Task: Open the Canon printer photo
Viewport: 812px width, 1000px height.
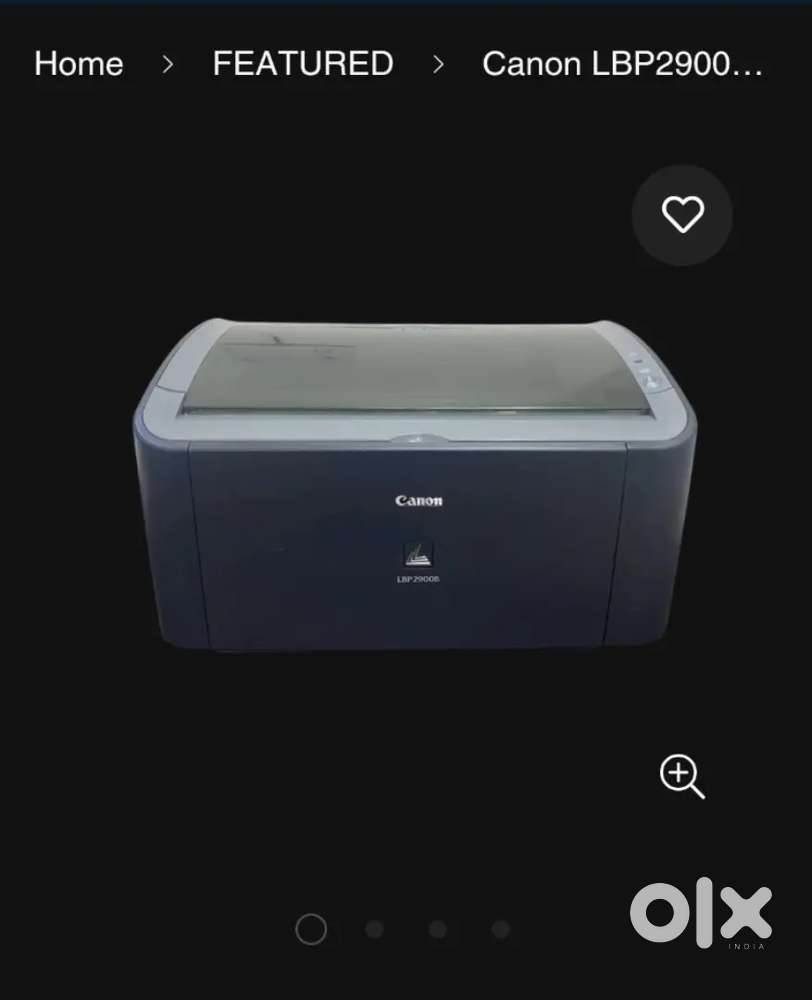Action: [414, 485]
